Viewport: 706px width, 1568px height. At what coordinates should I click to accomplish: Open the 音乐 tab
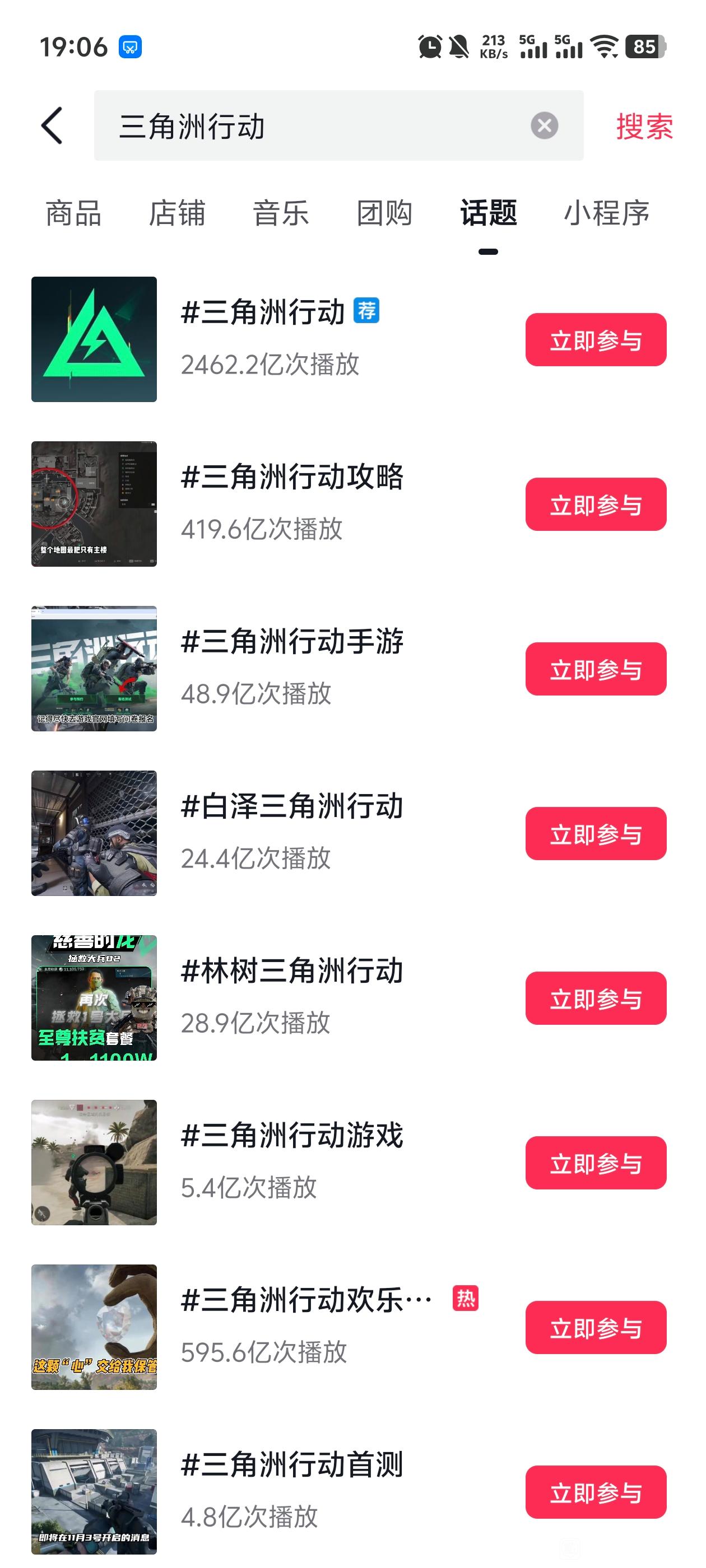tap(281, 213)
